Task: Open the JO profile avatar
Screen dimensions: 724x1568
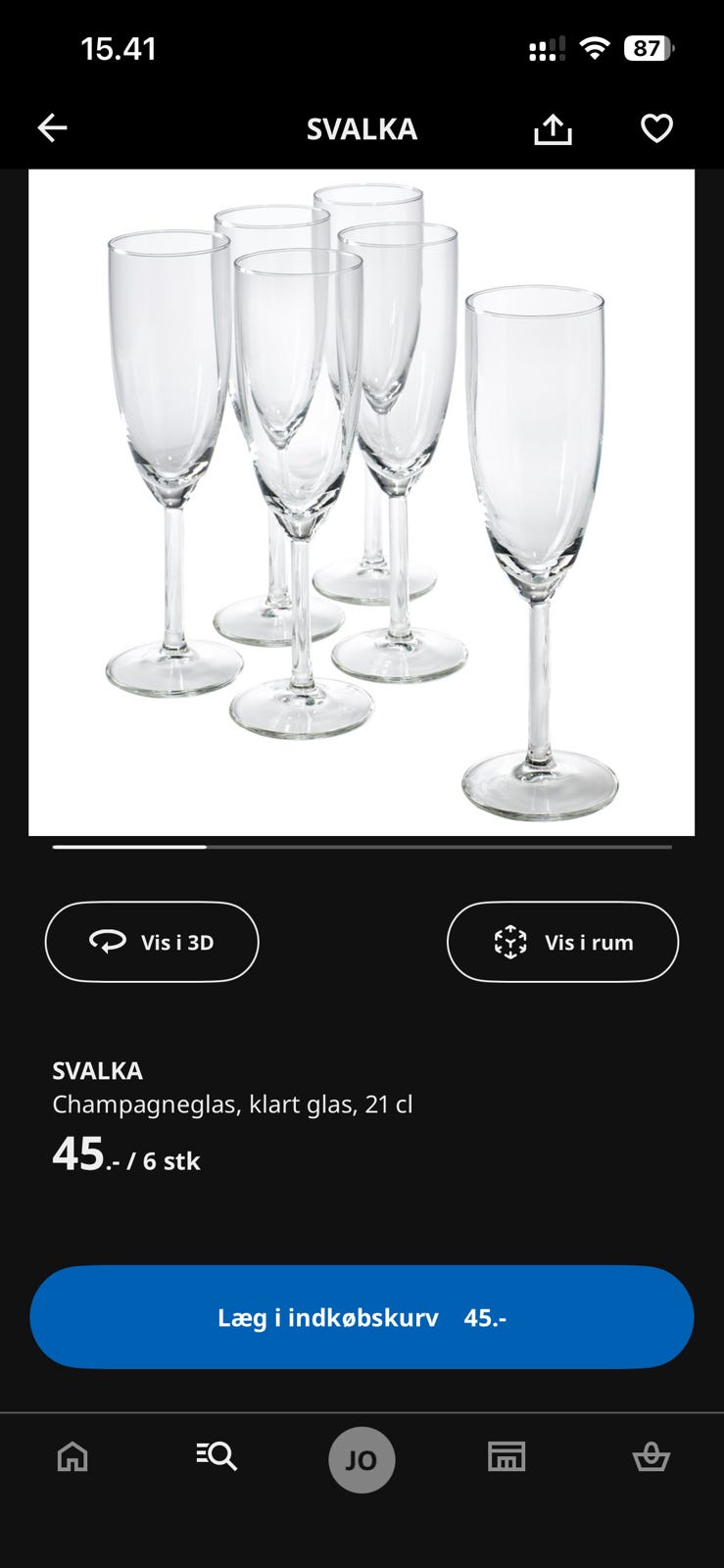Action: pos(362,1459)
